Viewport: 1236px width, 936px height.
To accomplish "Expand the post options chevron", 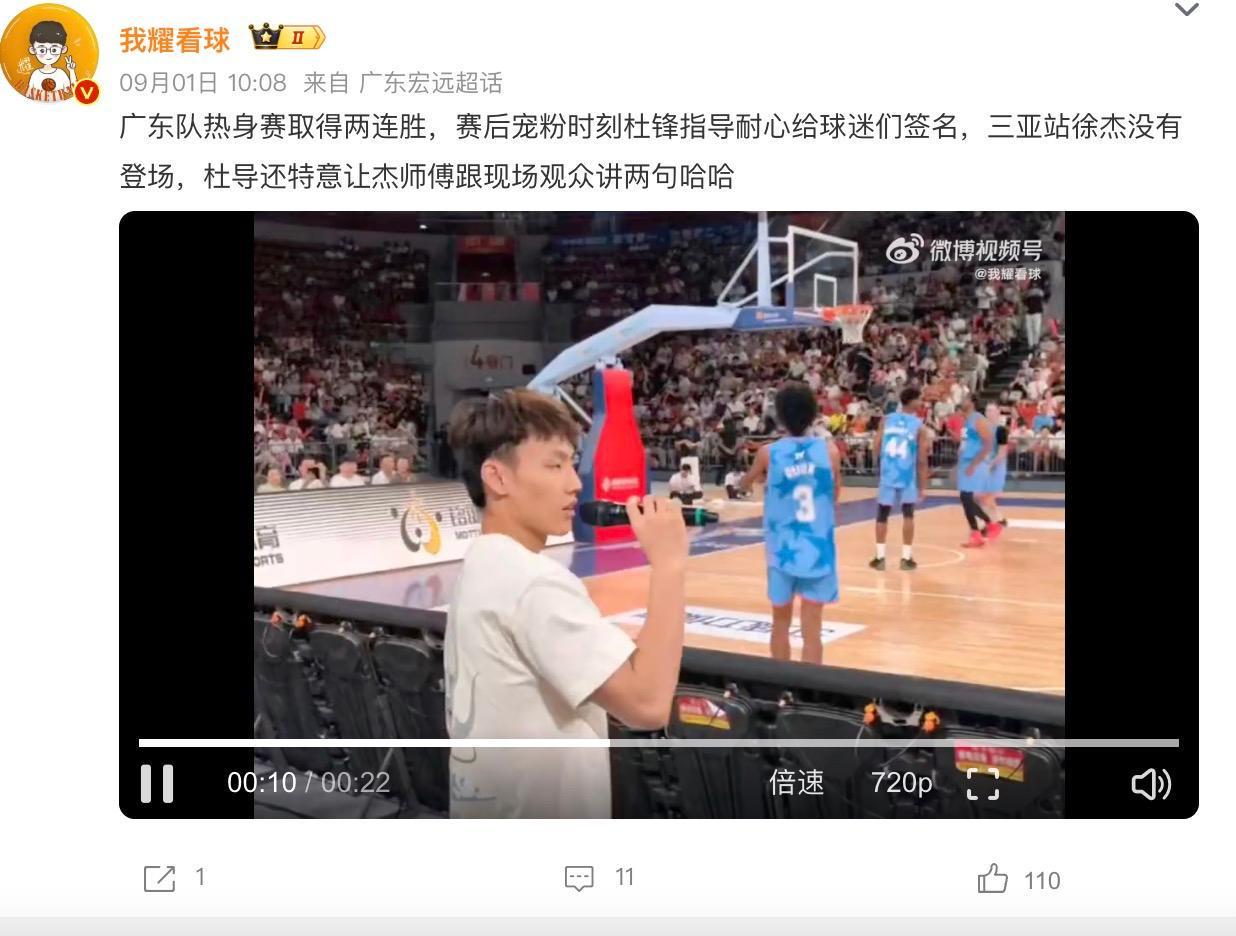I will pyautogui.click(x=1186, y=10).
